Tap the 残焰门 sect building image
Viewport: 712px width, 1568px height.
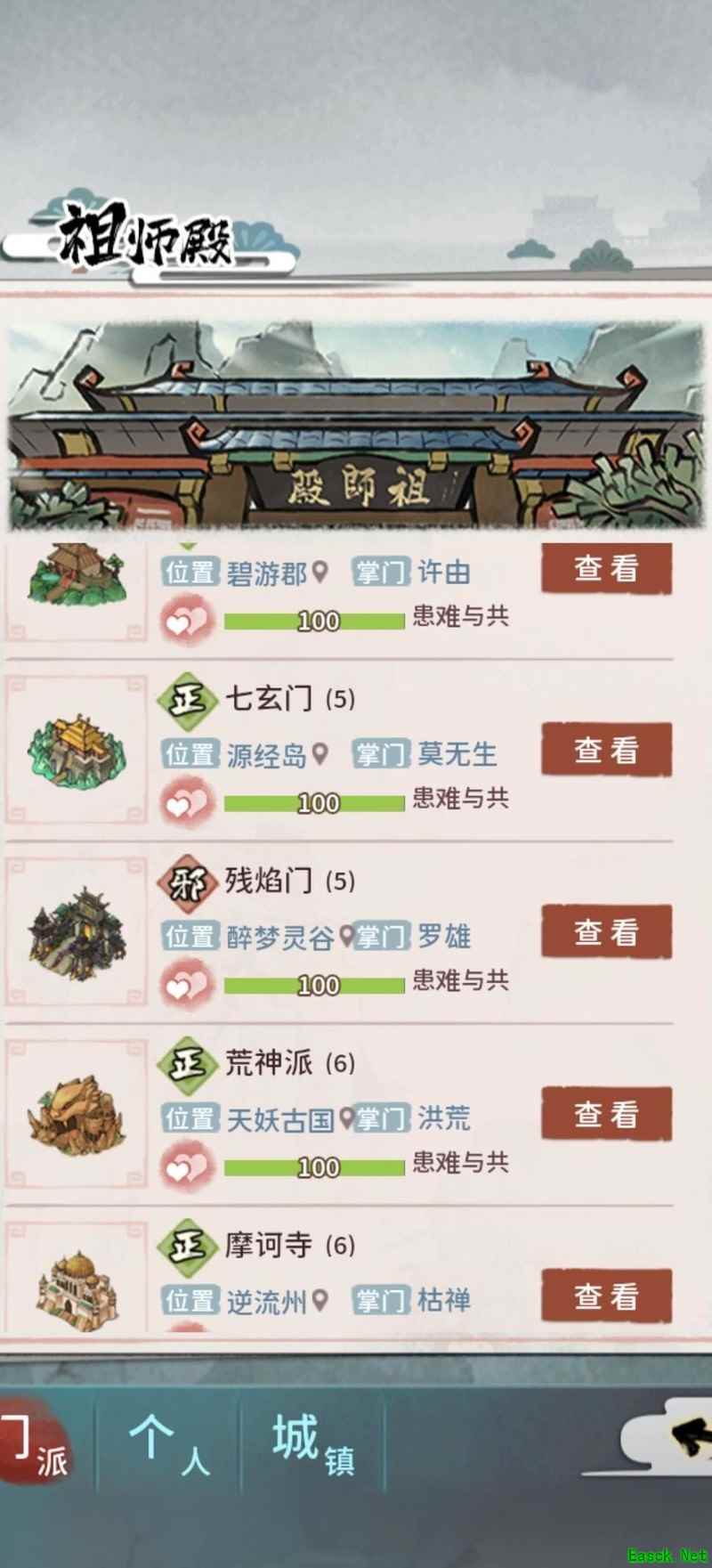click(77, 932)
